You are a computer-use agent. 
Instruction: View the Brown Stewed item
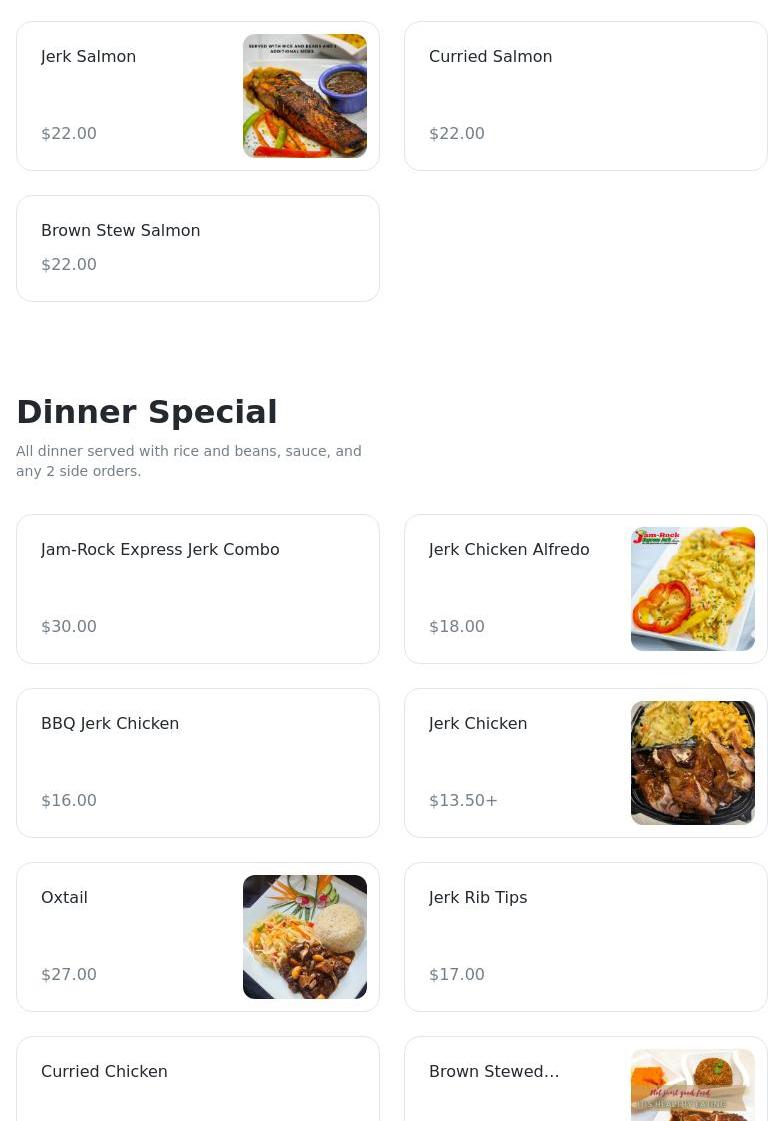tap(586, 1080)
